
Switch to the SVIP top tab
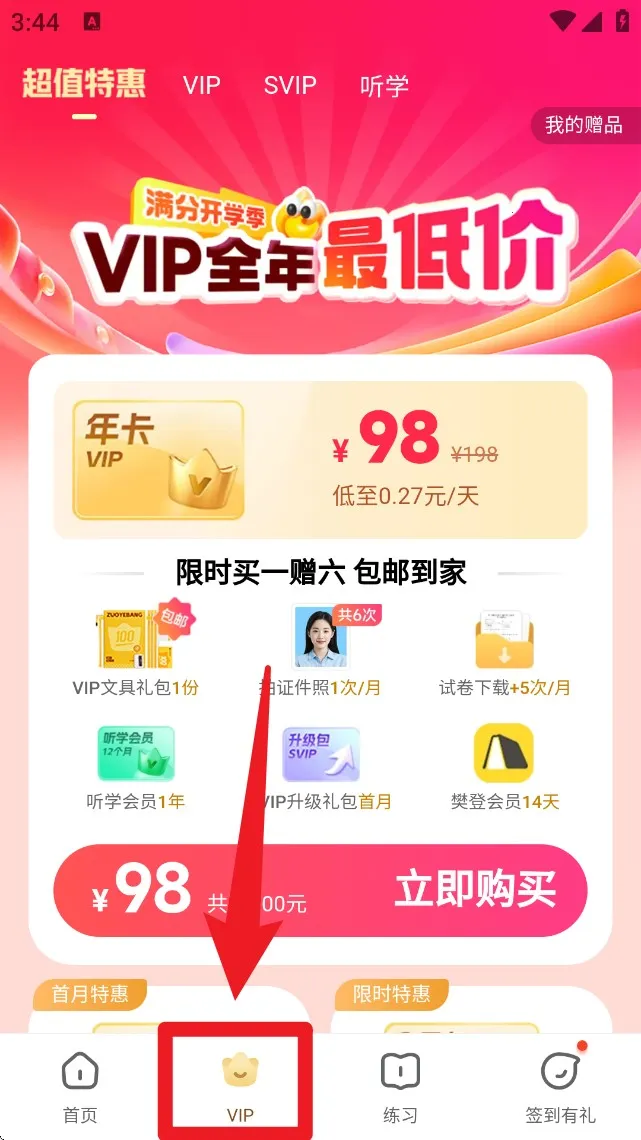290,85
